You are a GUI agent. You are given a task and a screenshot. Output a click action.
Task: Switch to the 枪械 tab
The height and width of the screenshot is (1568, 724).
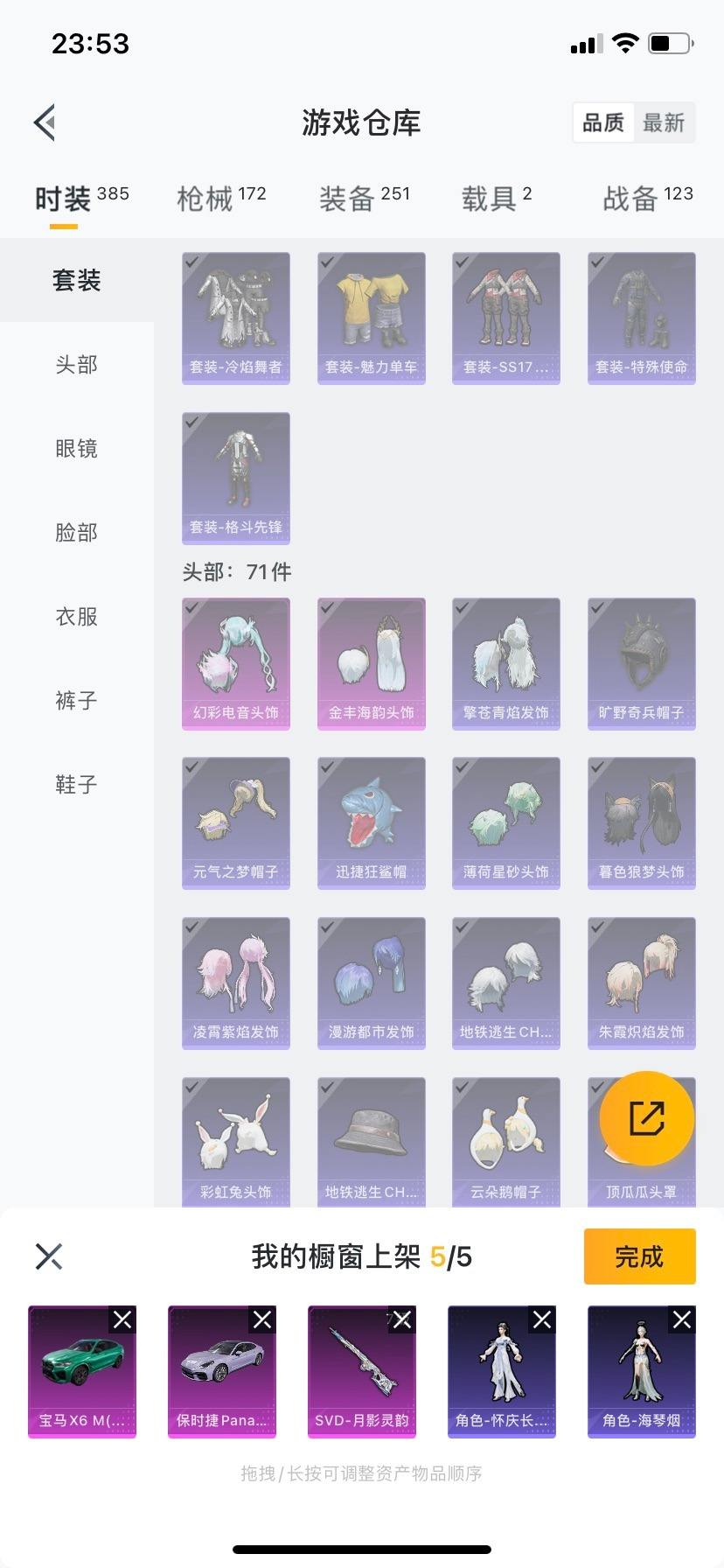[220, 199]
